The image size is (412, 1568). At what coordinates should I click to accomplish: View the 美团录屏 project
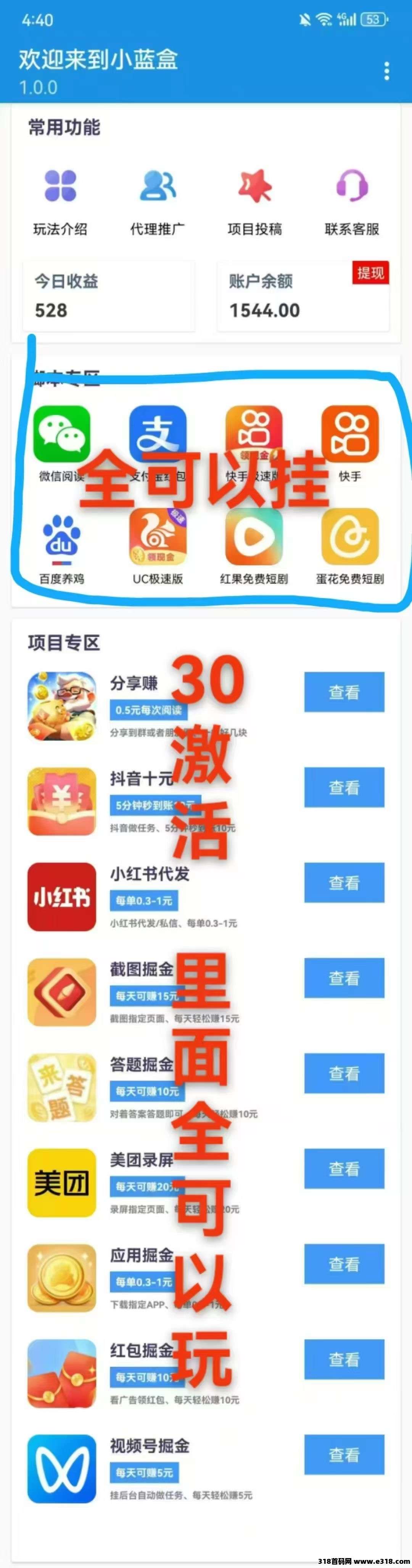point(344,1169)
